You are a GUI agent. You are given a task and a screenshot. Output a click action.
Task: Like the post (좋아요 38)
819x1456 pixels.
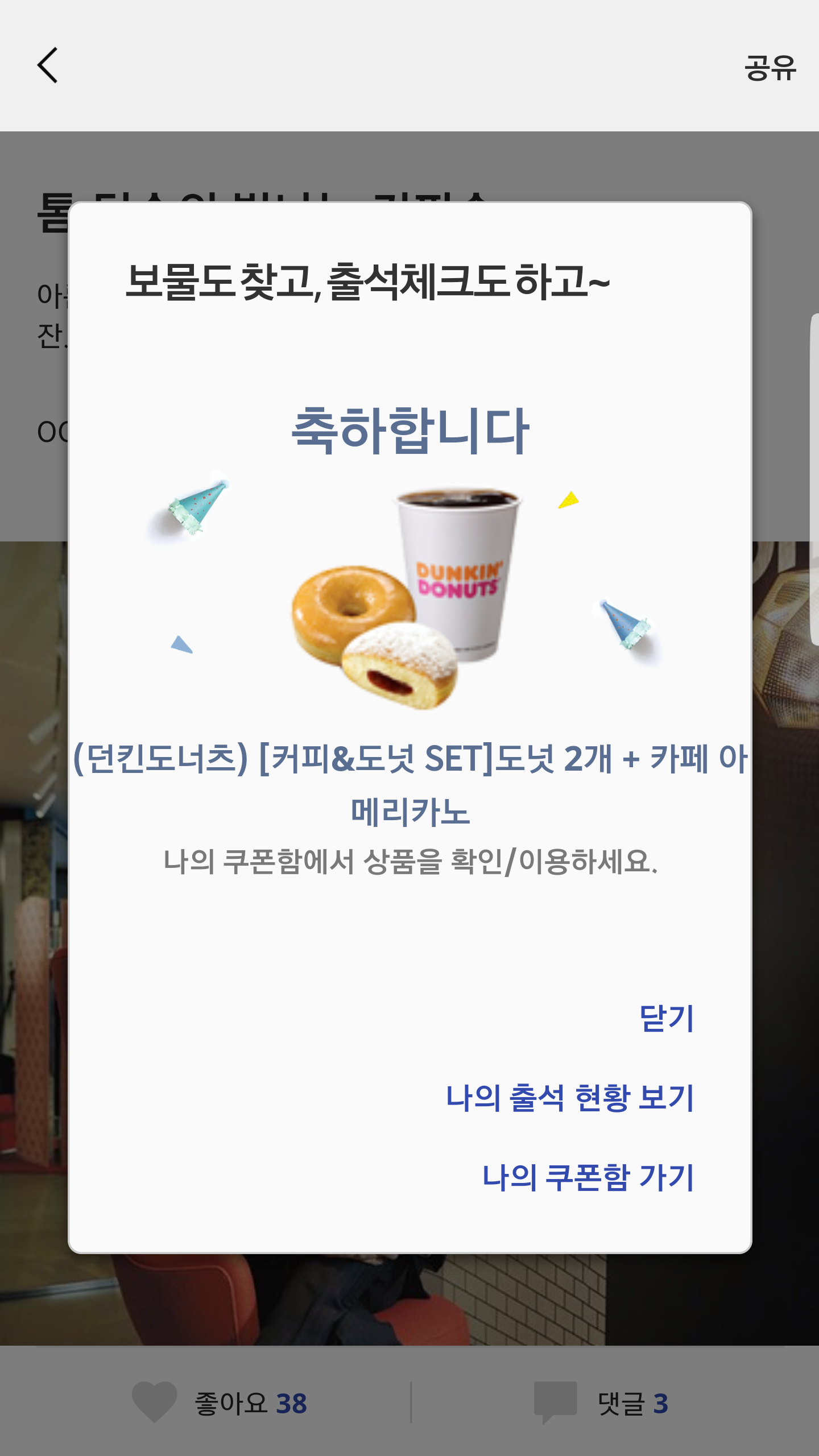[220, 1403]
